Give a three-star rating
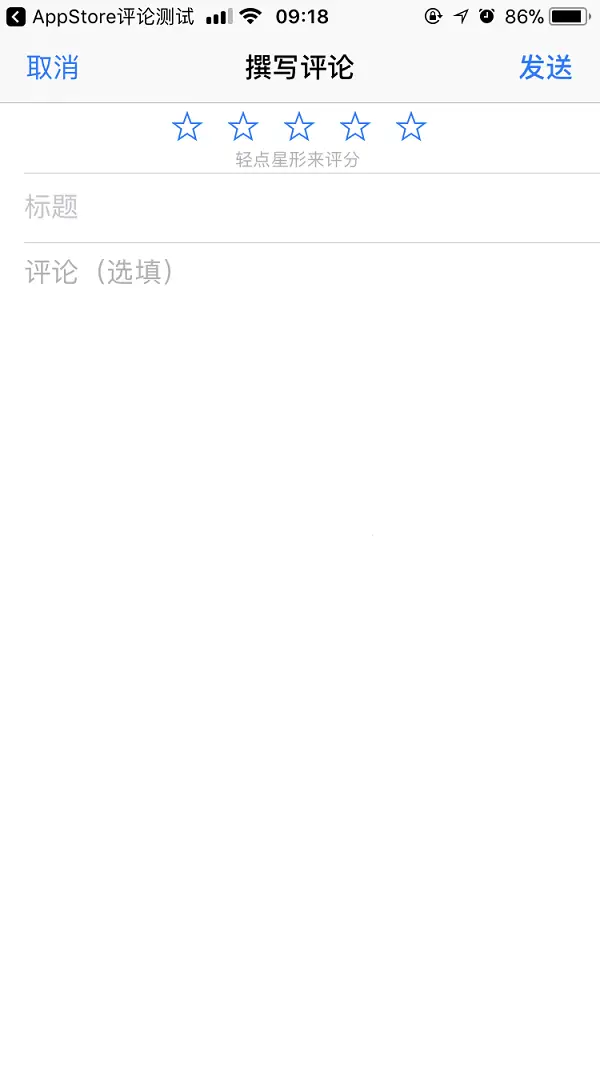The image size is (600, 1067). 299,127
